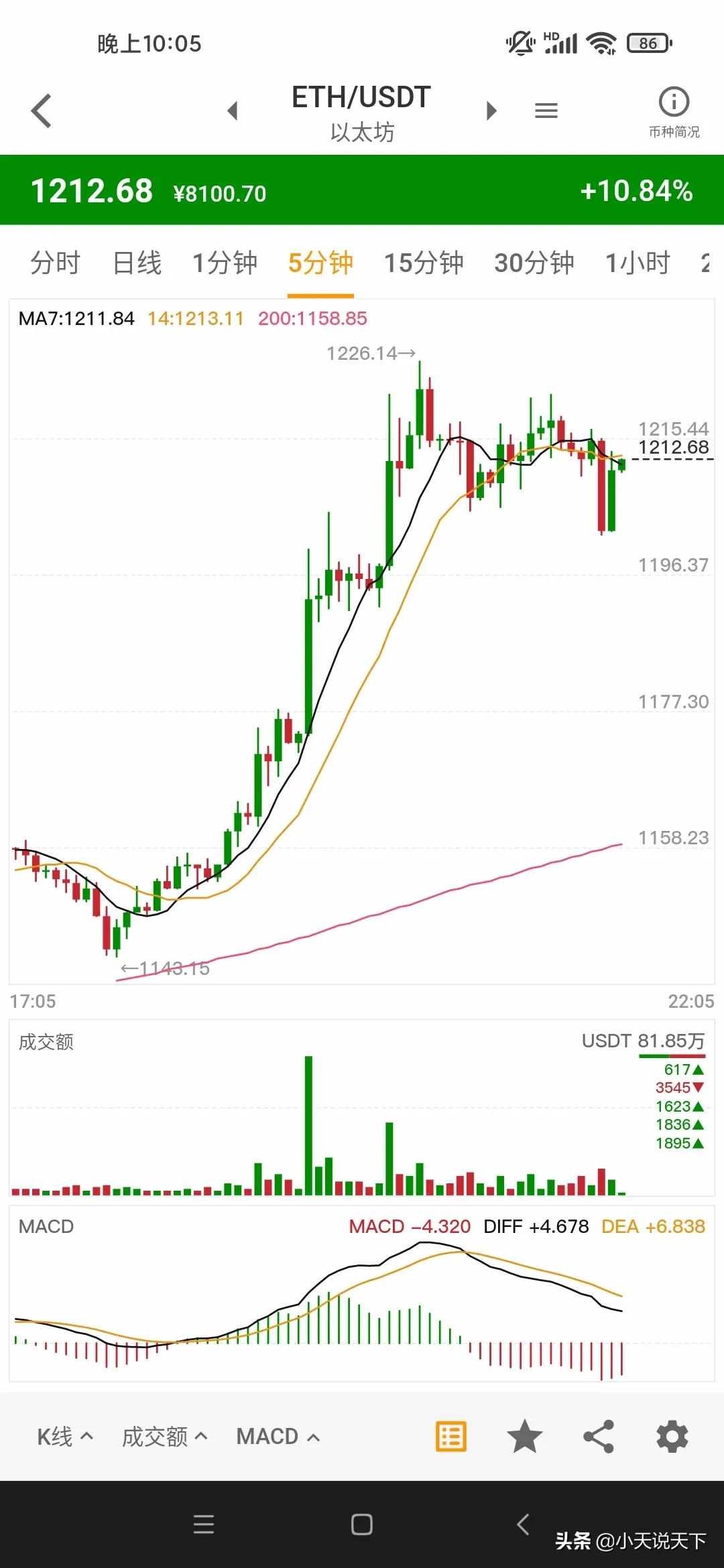724x1568 pixels.
Task: Add ETH/USDT to favorites with the star
Action: 524,1437
